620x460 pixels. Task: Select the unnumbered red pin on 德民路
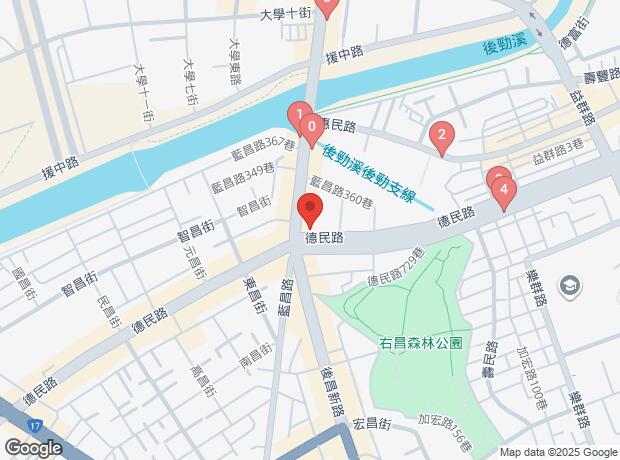tap(309, 210)
